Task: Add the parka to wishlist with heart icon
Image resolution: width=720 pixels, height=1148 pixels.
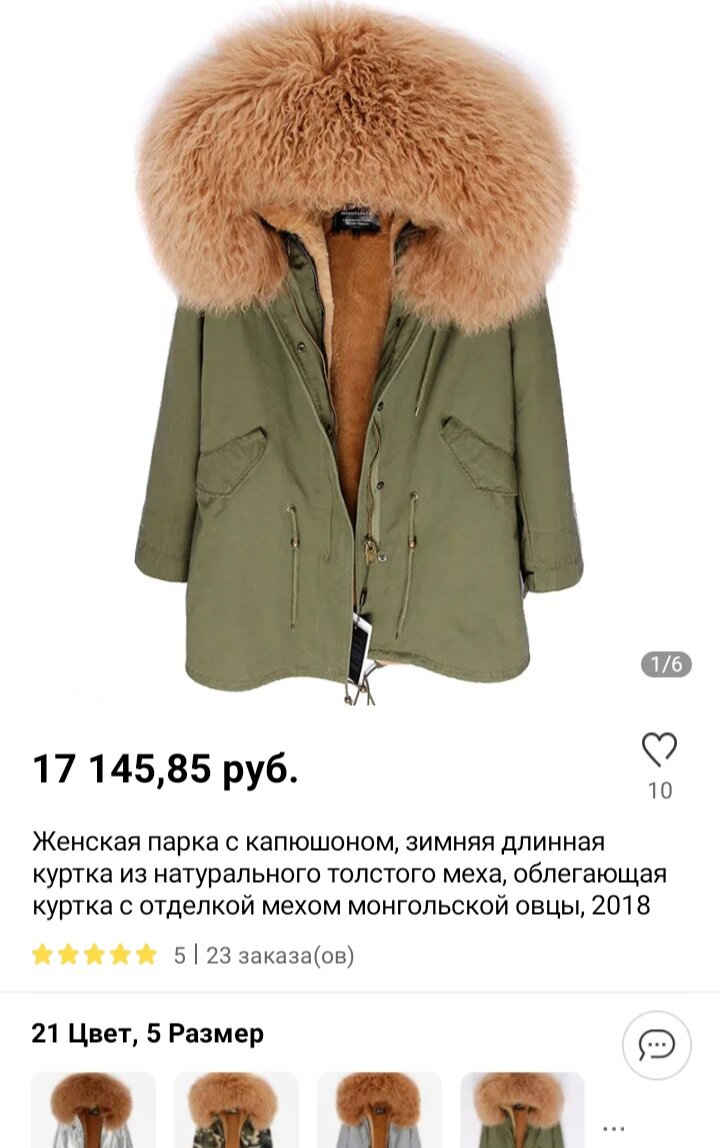Action: (x=659, y=749)
